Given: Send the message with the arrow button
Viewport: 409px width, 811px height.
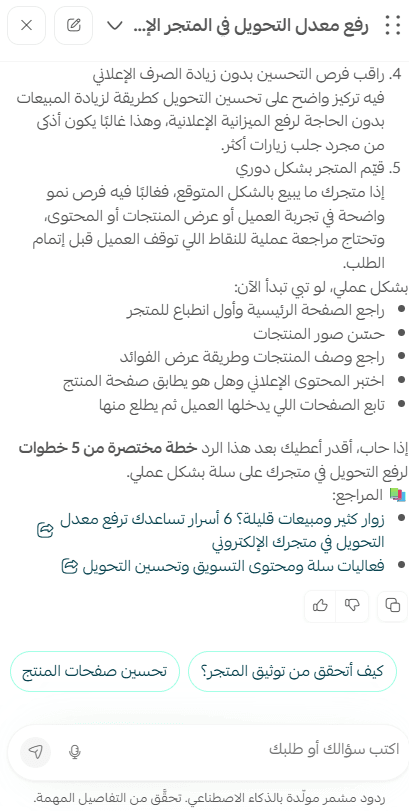Looking at the screenshot, I should (x=36, y=752).
